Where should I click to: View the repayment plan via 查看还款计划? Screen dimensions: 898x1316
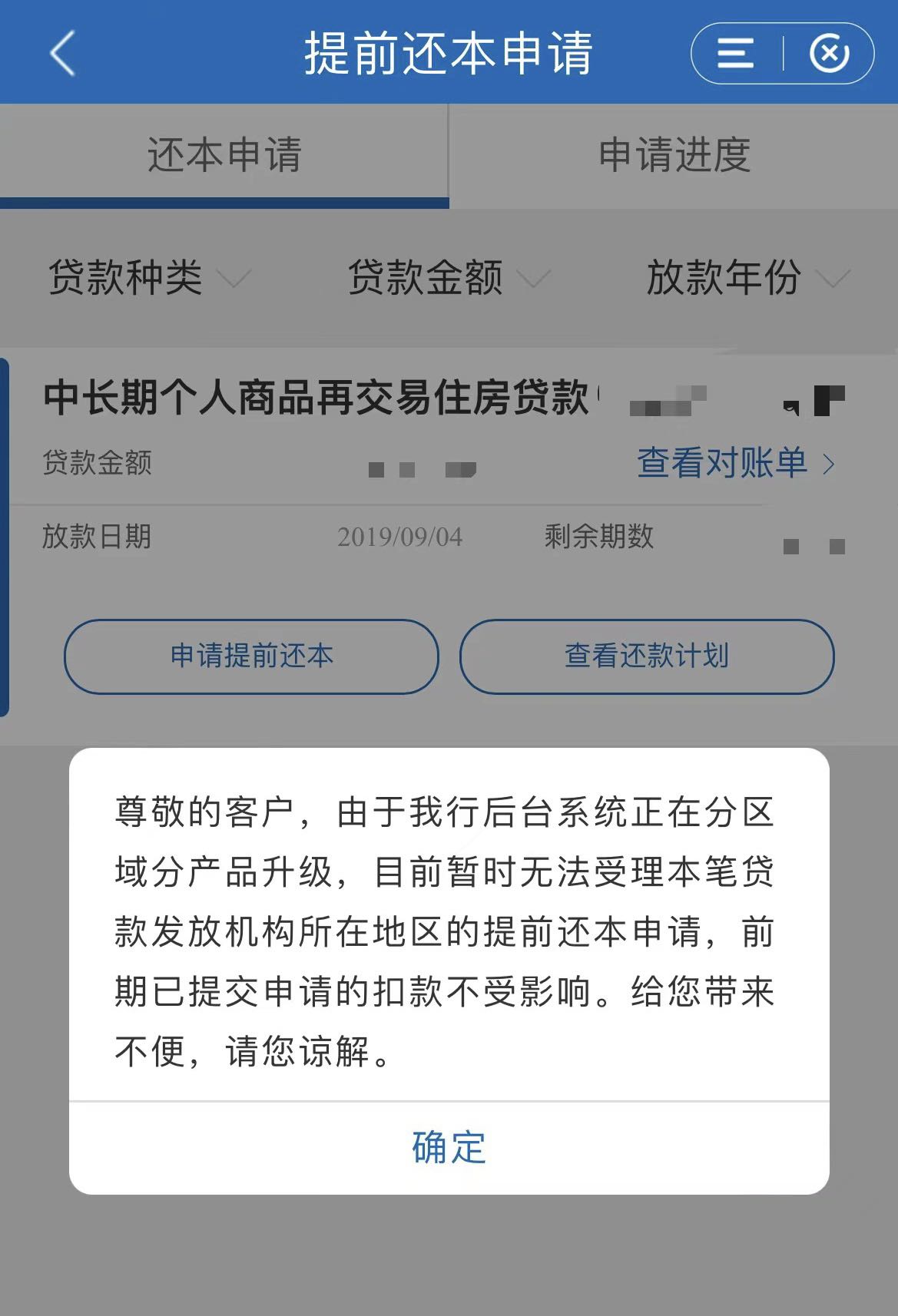(x=646, y=656)
